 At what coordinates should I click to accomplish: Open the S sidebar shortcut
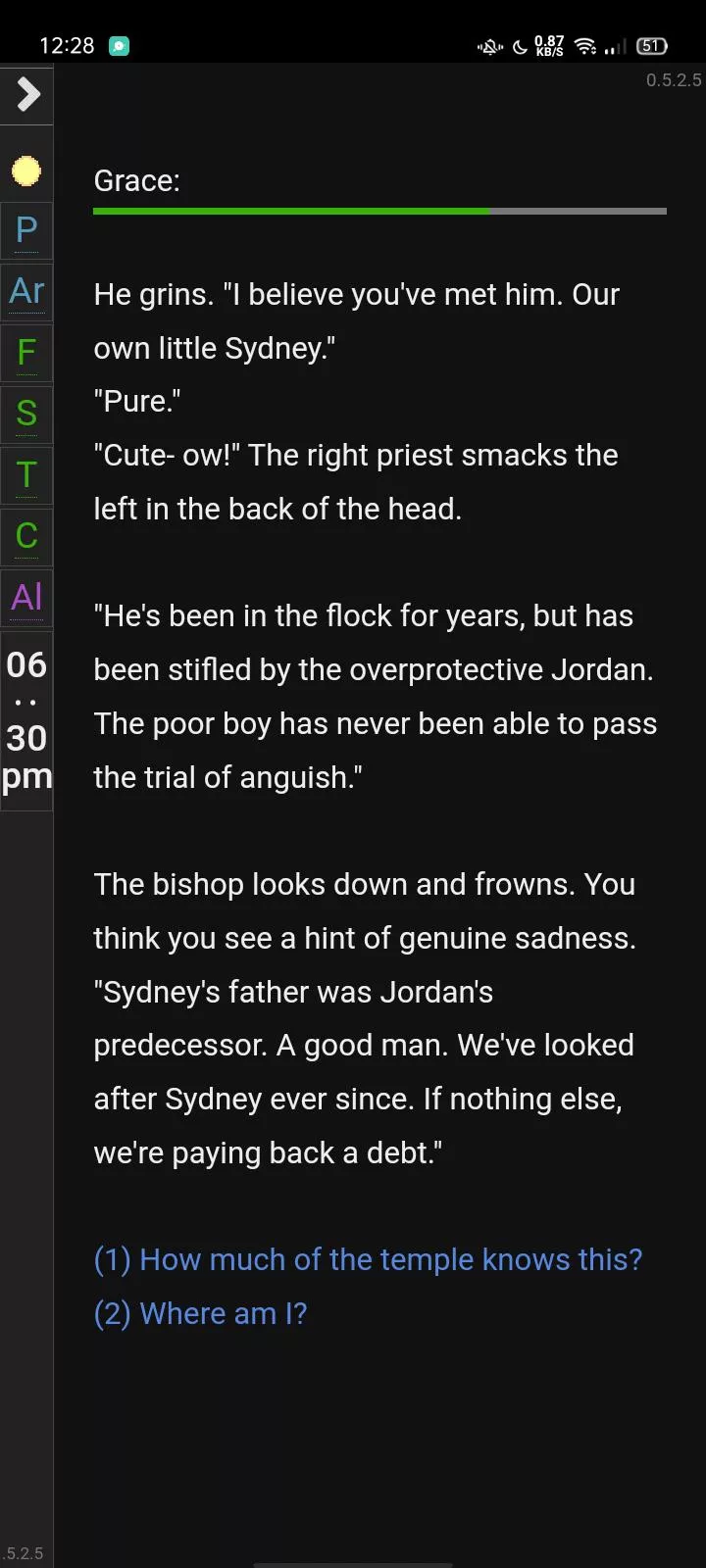pyautogui.click(x=26, y=414)
